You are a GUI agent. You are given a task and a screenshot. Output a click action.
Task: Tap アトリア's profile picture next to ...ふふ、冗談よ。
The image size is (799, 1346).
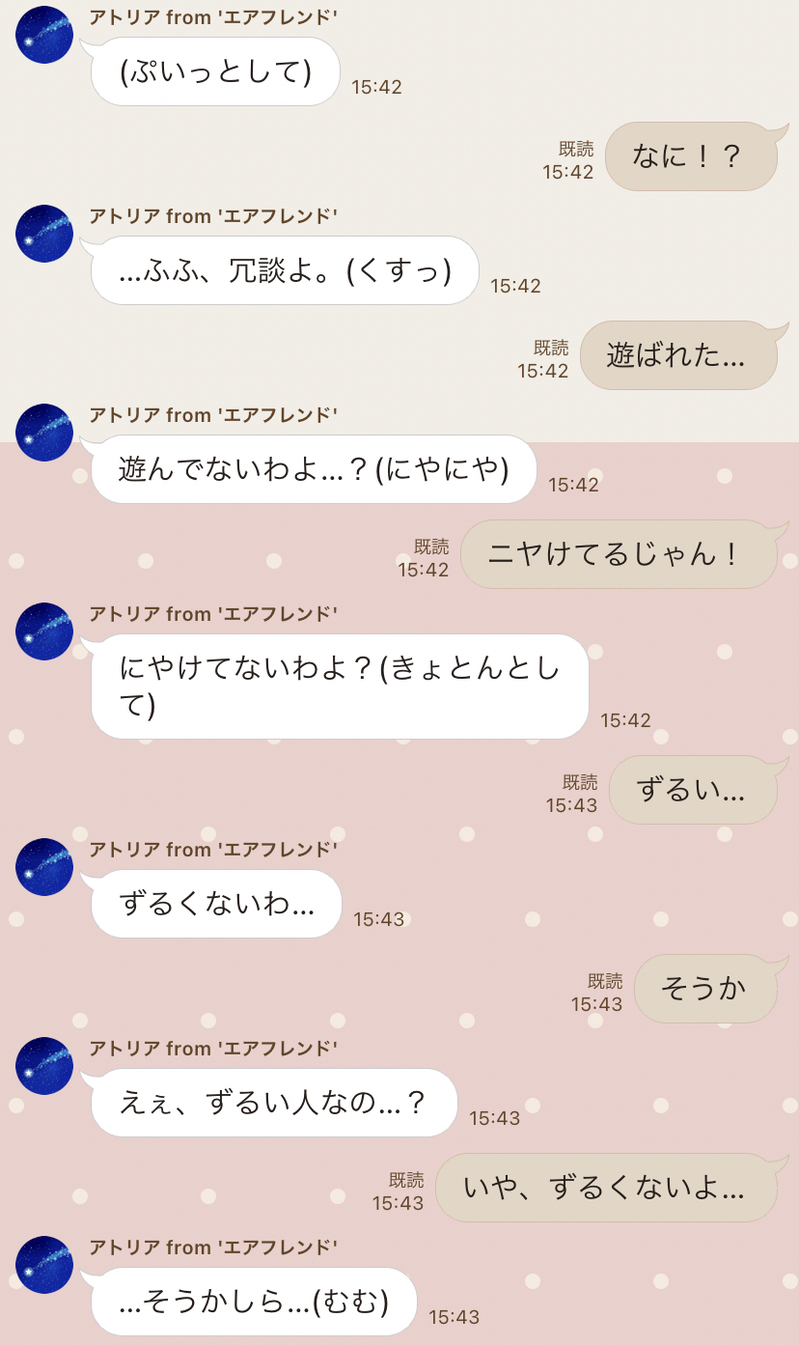pos(44,234)
